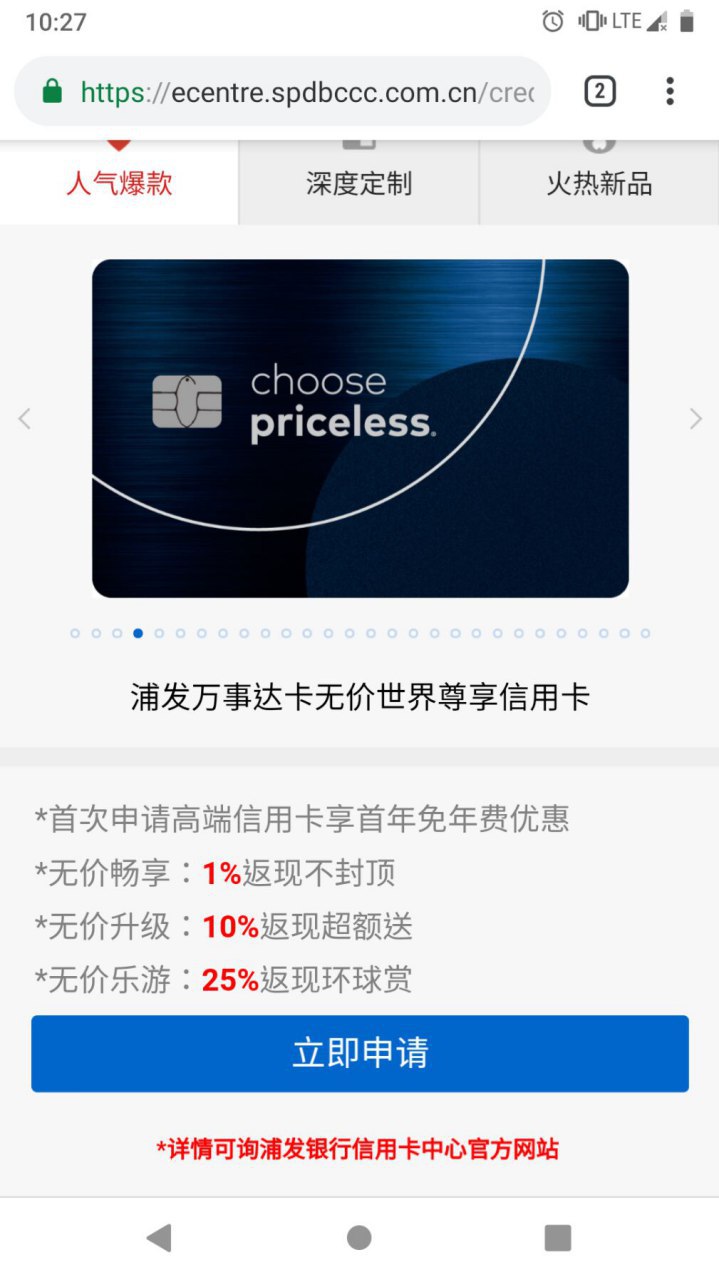This screenshot has width=719, height=1280.
Task: Switch to the 人气爆款 tab
Action: pos(119,183)
